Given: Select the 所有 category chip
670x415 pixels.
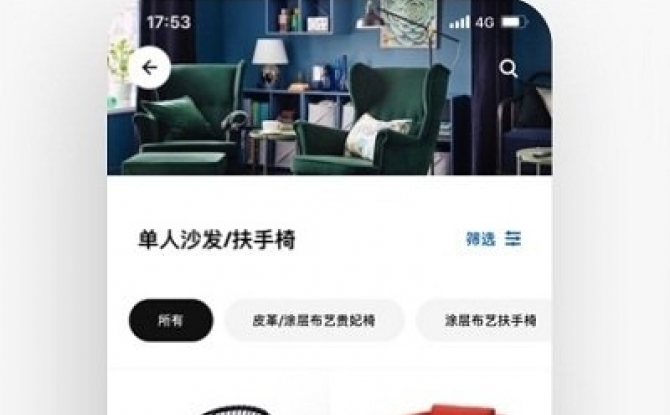Looking at the screenshot, I should coord(170,320).
